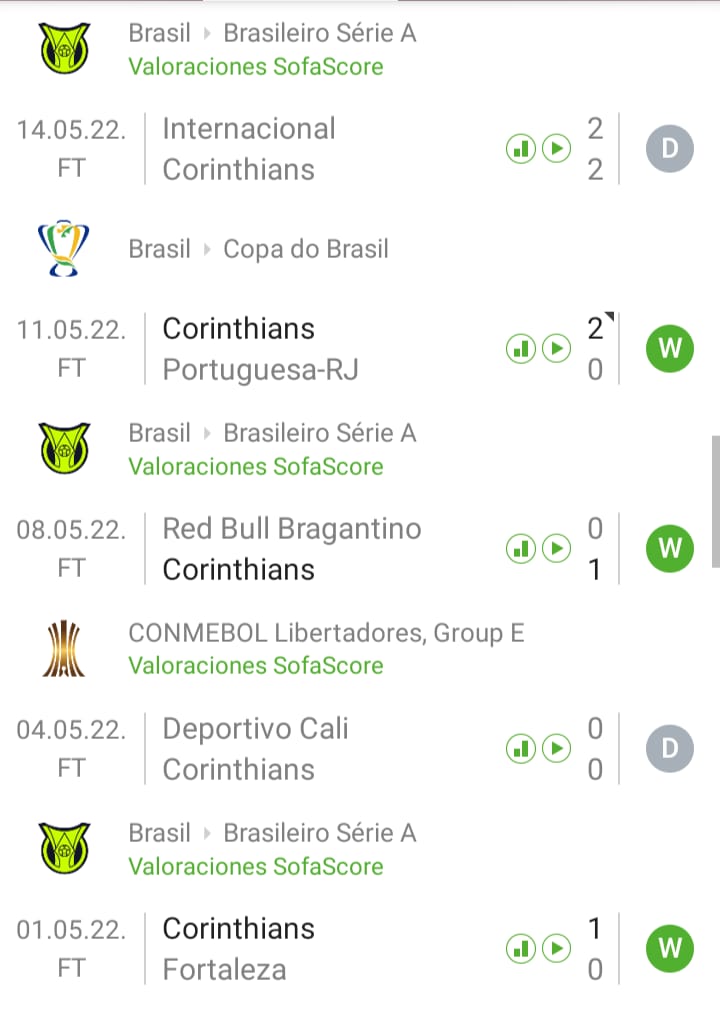View statistics for Corinthians vs Portuguesa-RJ
720x1009 pixels.
click(520, 349)
